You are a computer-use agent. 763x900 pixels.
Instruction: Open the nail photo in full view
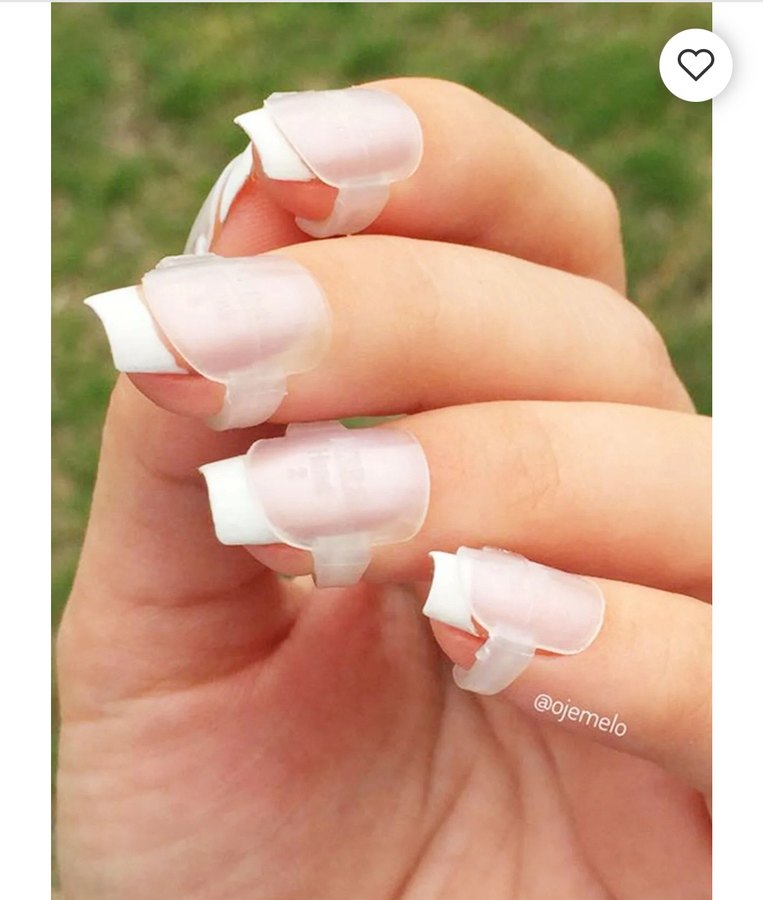(381, 450)
